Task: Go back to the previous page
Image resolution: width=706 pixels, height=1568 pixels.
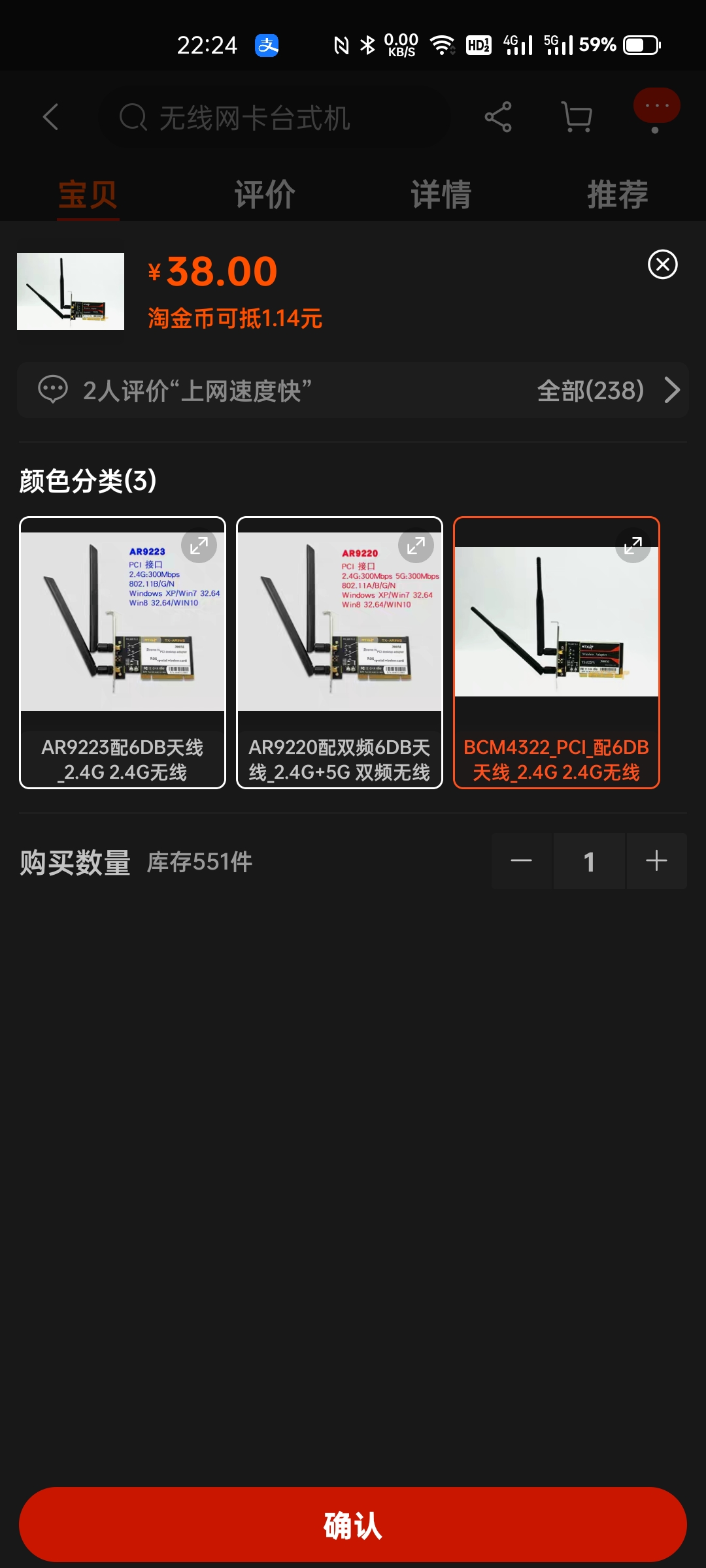Action: pos(51,118)
